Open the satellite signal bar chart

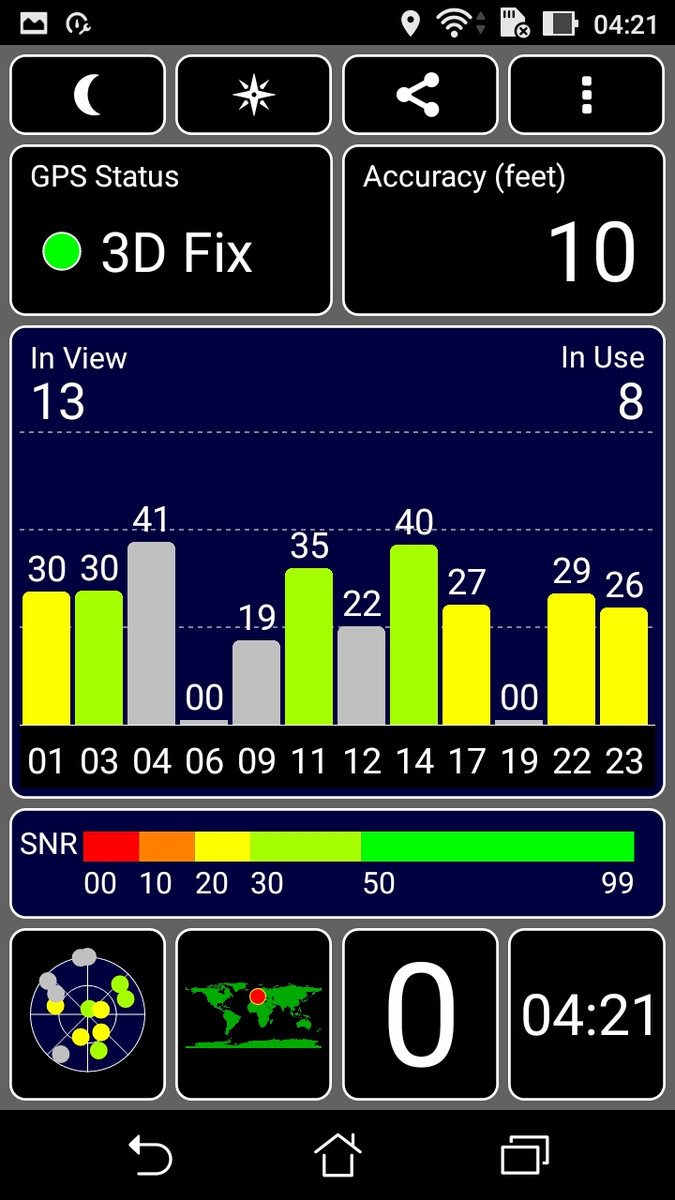[x=337, y=562]
